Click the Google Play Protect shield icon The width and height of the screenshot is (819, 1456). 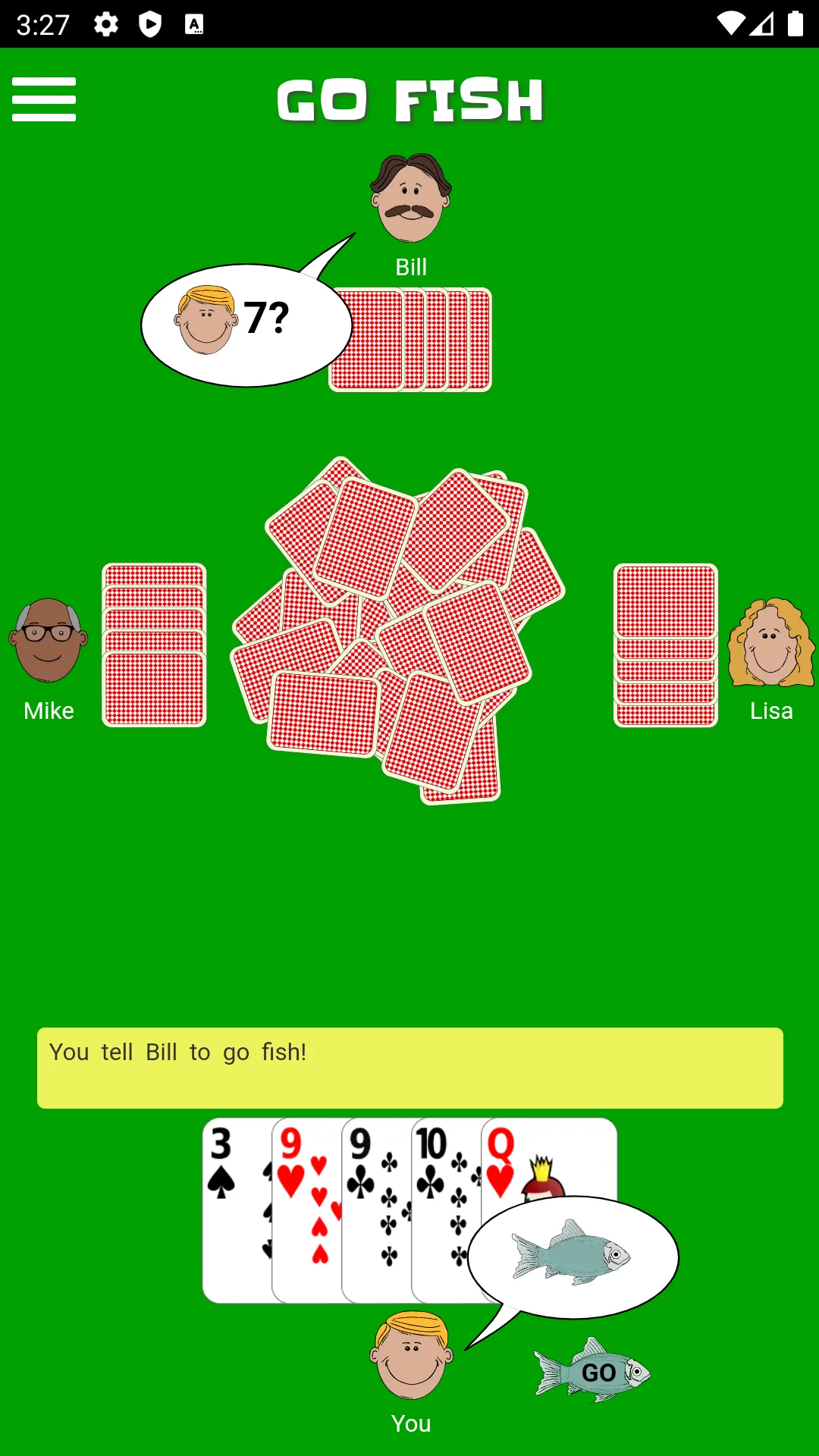click(x=151, y=24)
